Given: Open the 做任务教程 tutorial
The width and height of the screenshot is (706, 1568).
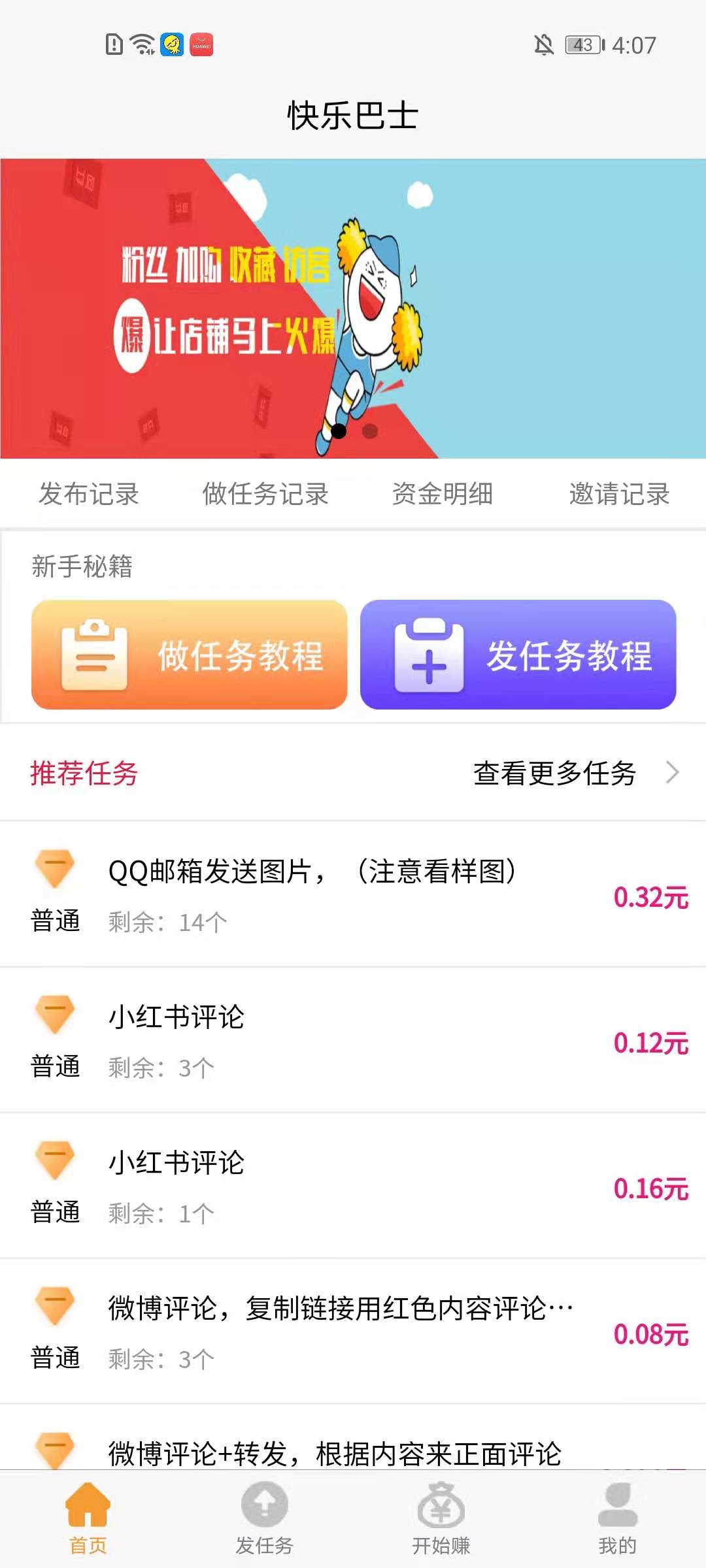Looking at the screenshot, I should tap(190, 655).
